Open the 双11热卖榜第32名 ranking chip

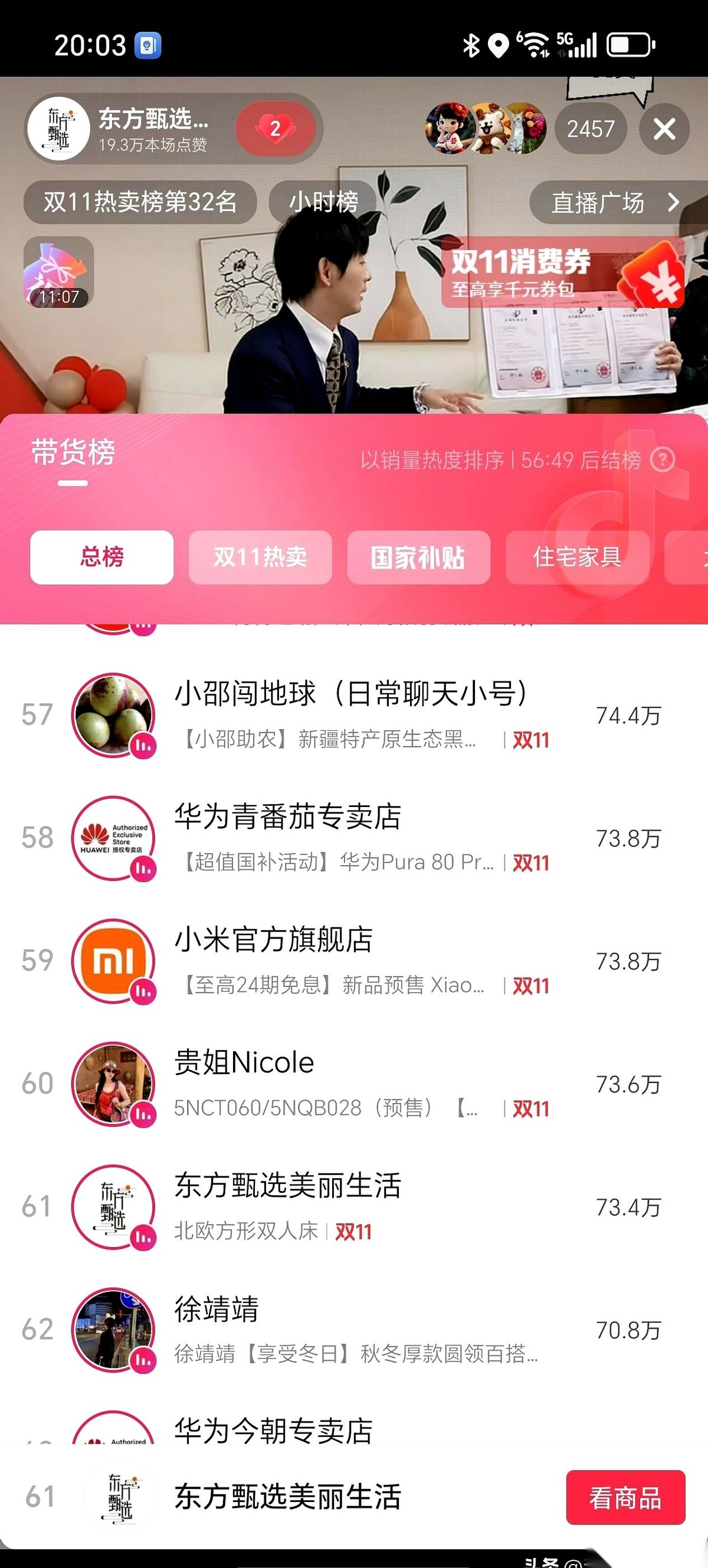[x=140, y=202]
